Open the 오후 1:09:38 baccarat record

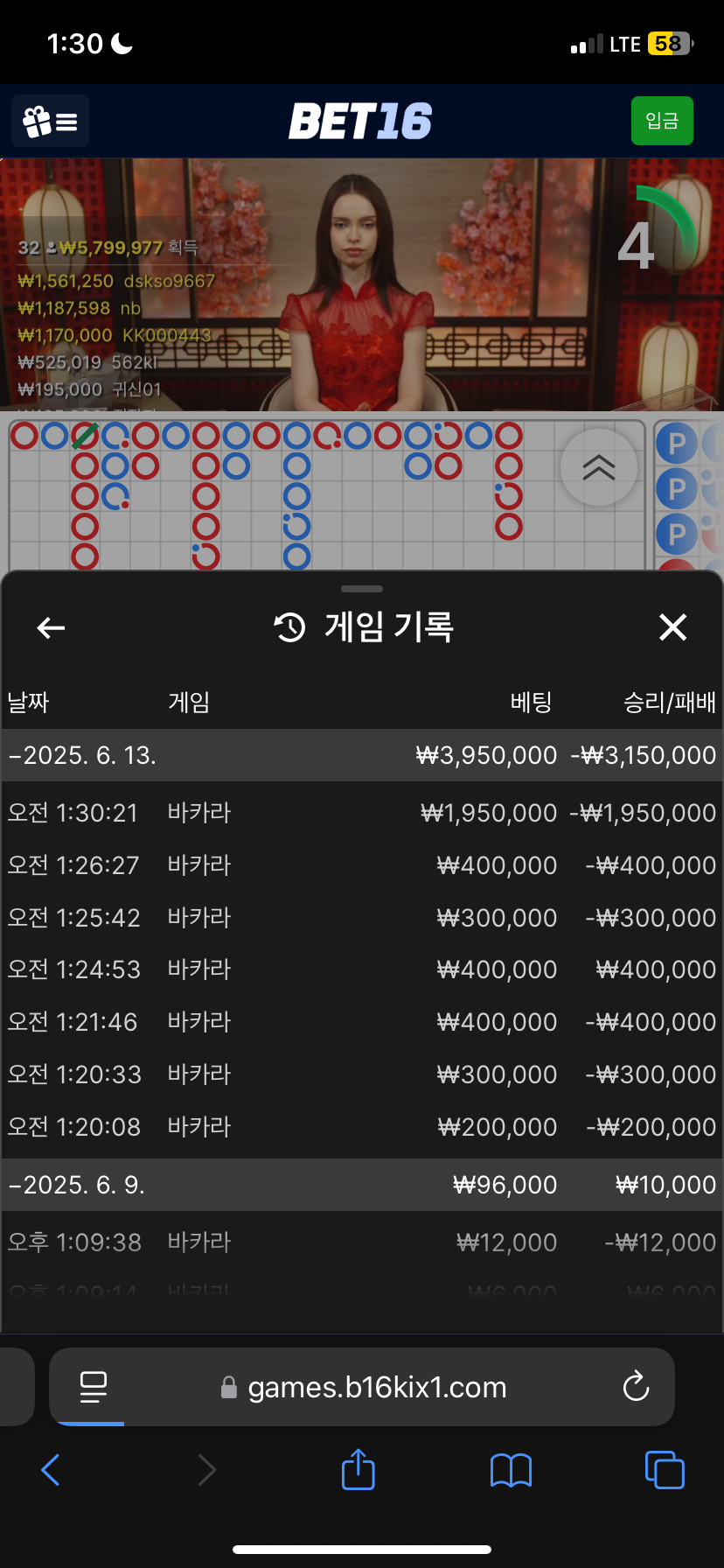(x=361, y=1242)
